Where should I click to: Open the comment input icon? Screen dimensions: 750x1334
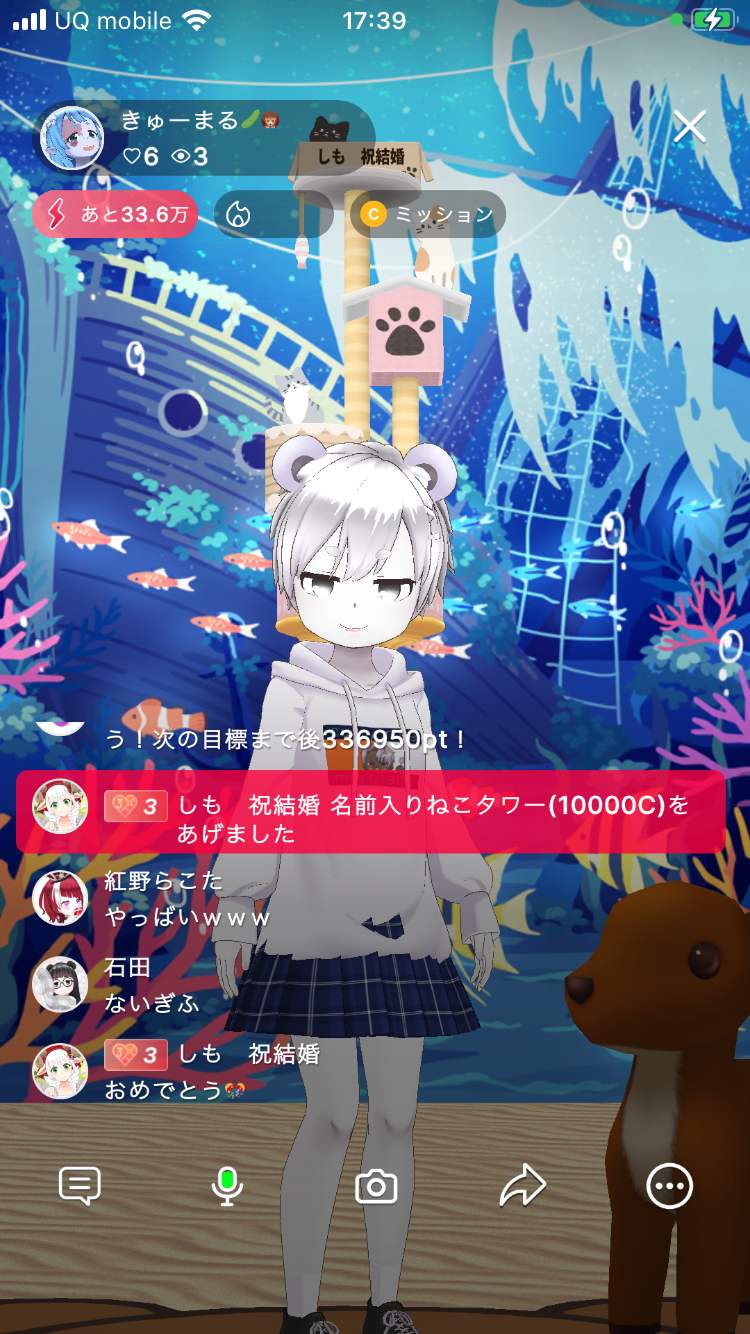80,1186
